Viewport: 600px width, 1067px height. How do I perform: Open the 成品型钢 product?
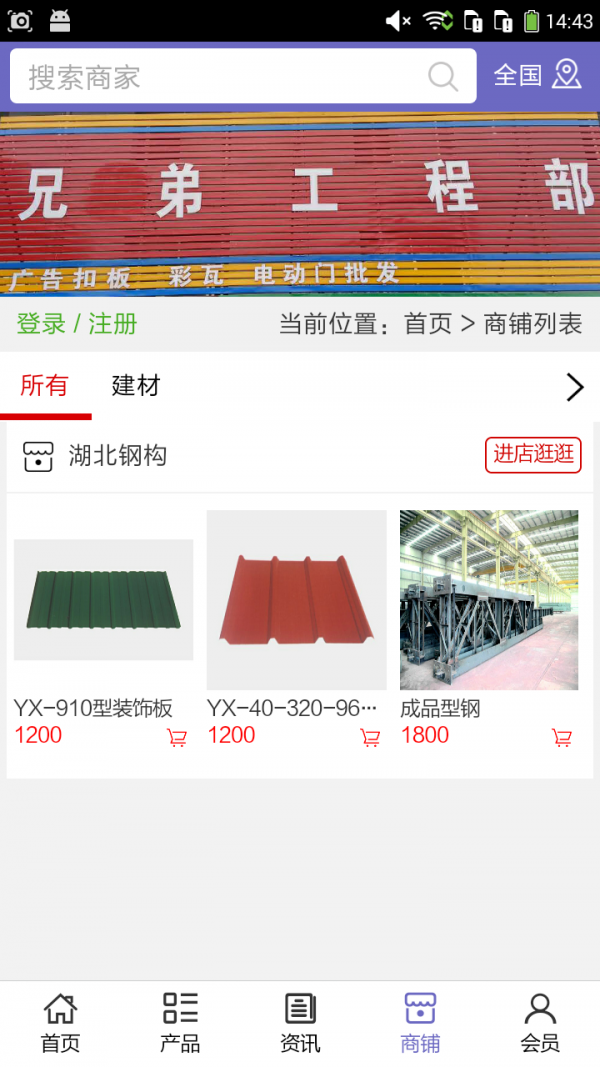click(x=489, y=600)
